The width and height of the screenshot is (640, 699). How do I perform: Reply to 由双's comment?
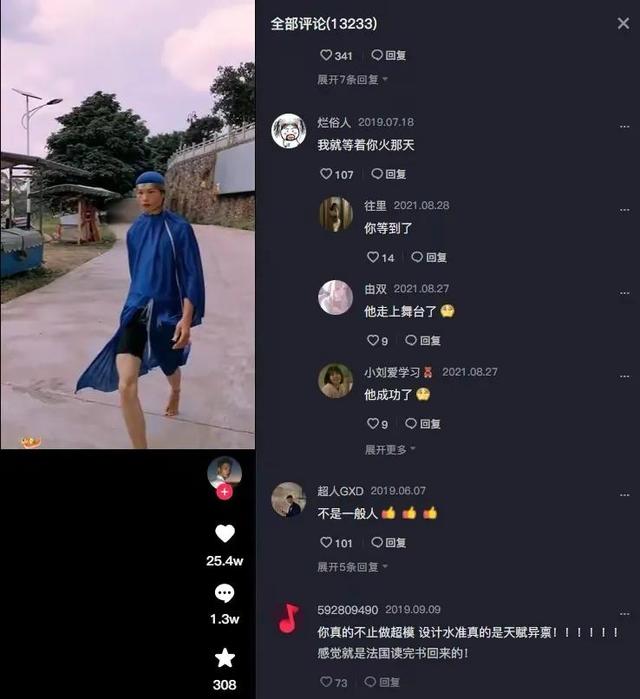tap(424, 340)
